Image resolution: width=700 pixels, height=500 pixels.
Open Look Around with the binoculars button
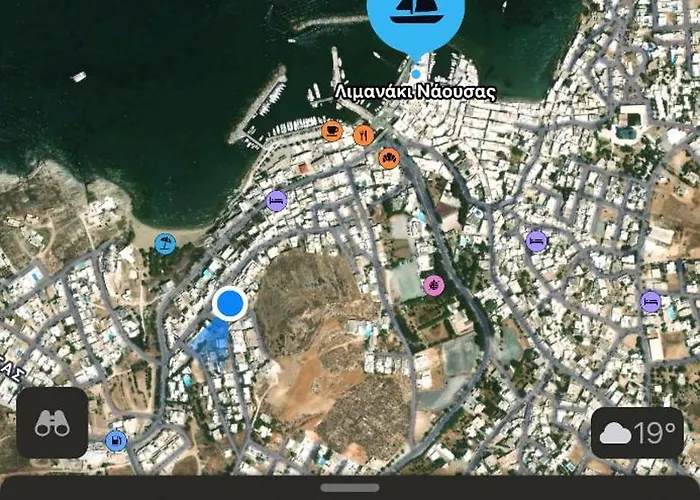[x=52, y=423]
